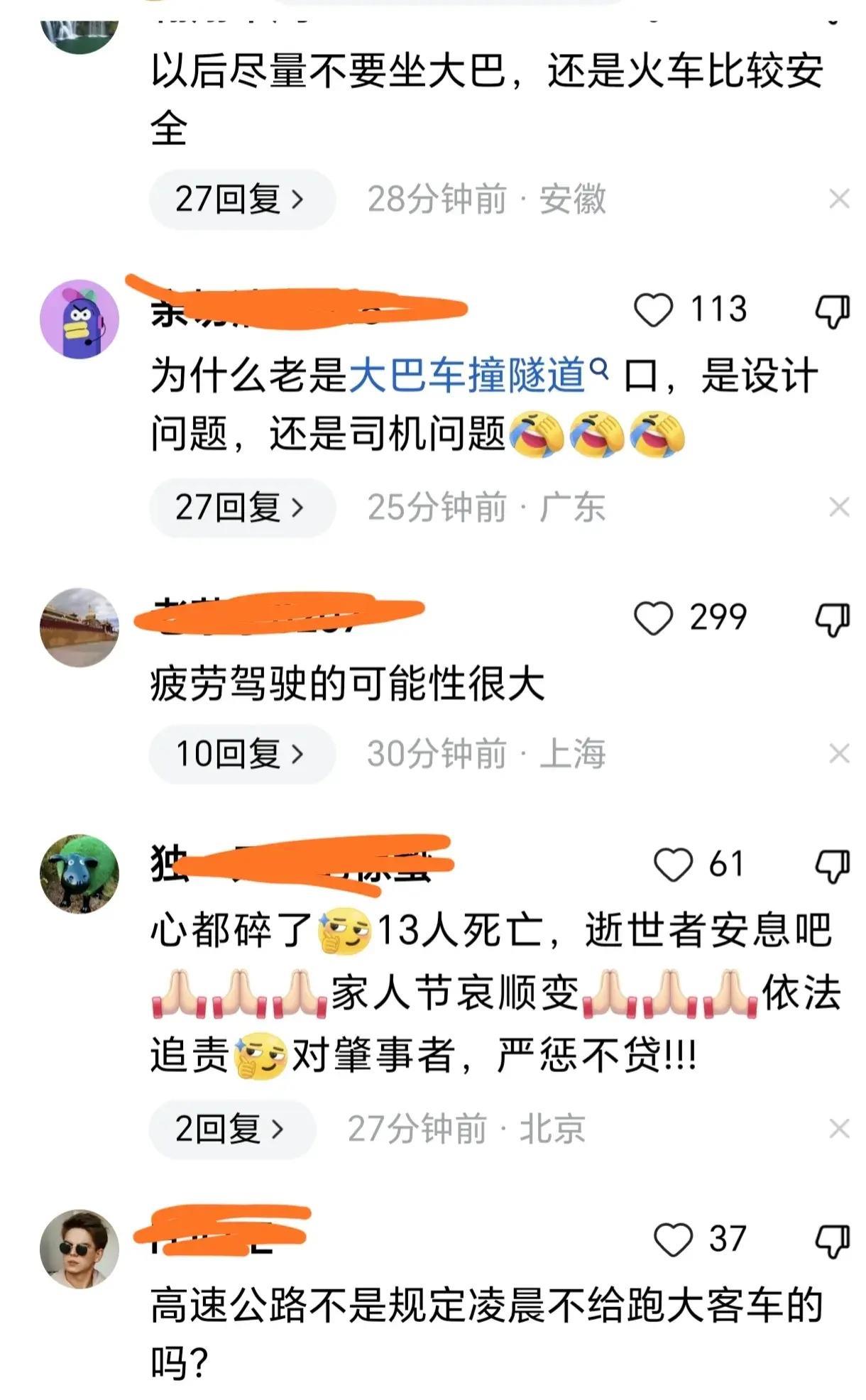The width and height of the screenshot is (866, 1400).
Task: Dislike the 心都碎了 comment
Action: (x=832, y=866)
